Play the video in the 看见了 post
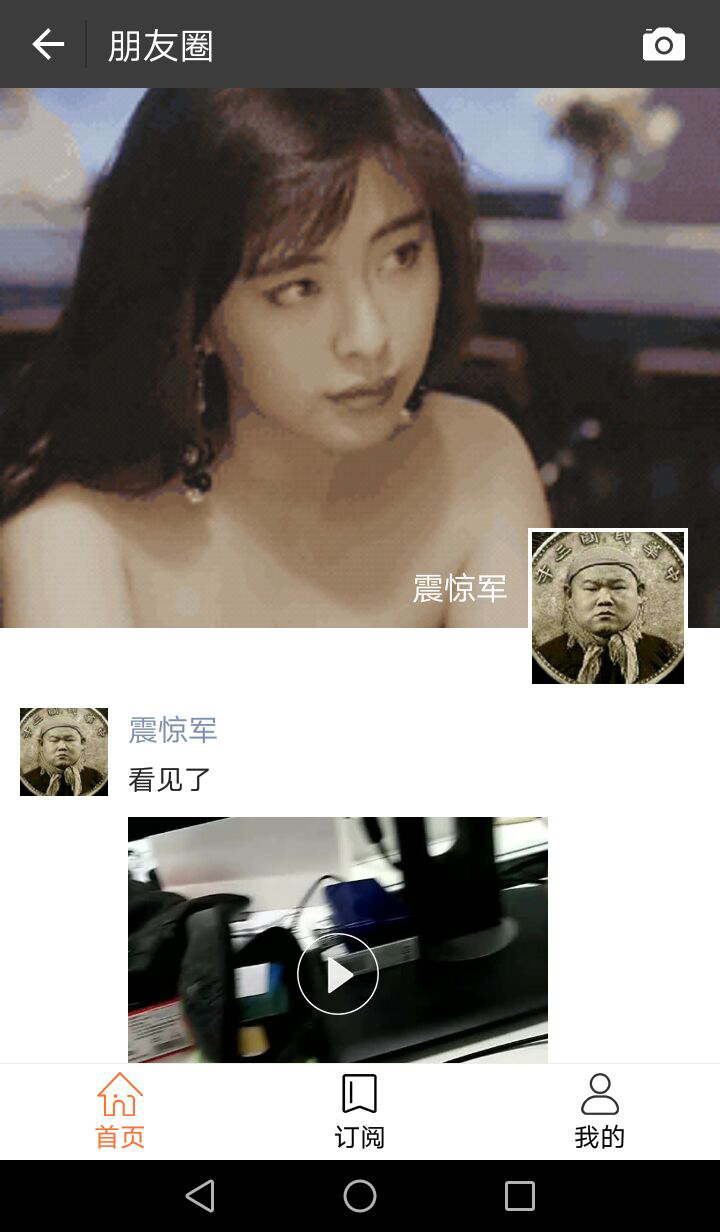The image size is (720, 1232). point(338,973)
